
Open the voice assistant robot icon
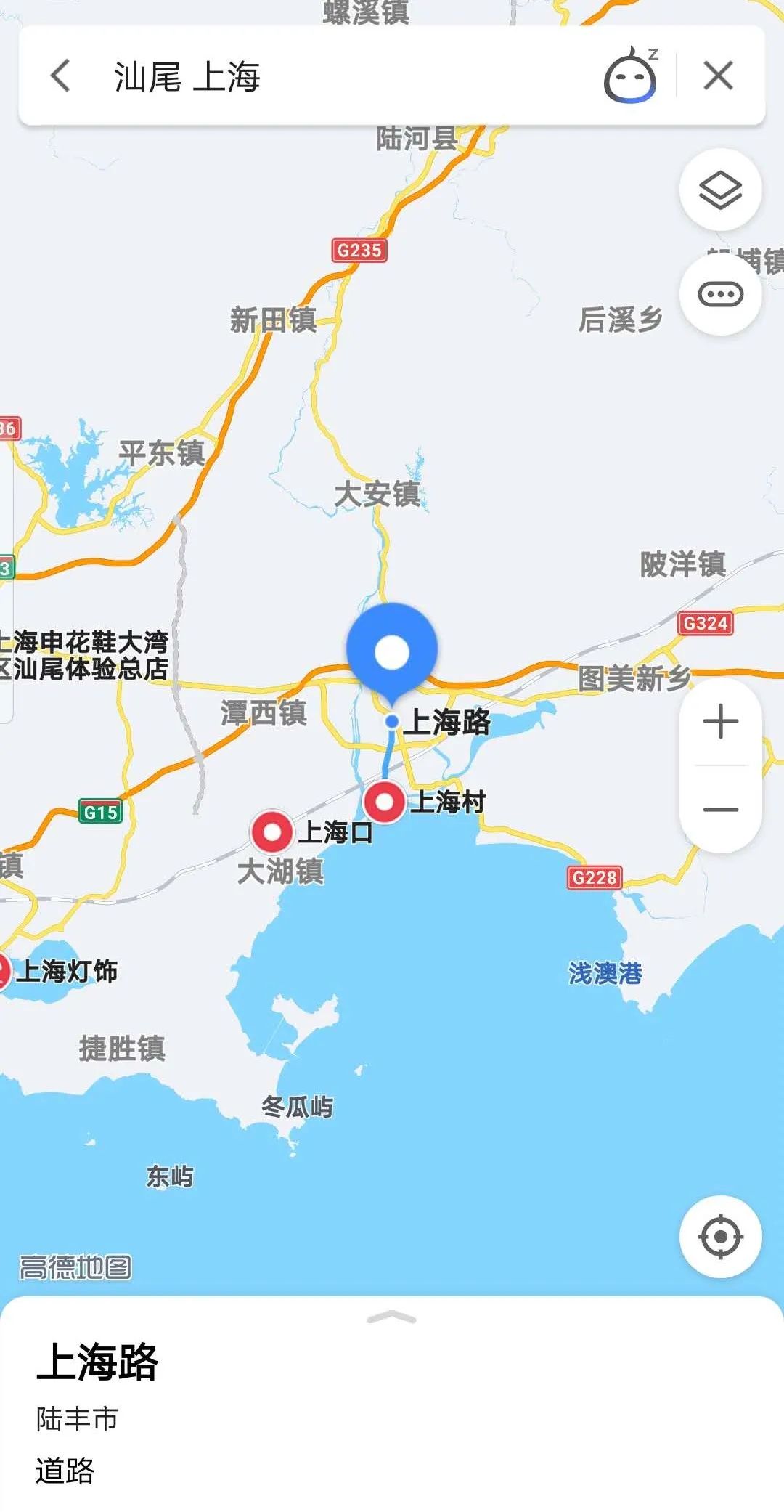click(630, 75)
